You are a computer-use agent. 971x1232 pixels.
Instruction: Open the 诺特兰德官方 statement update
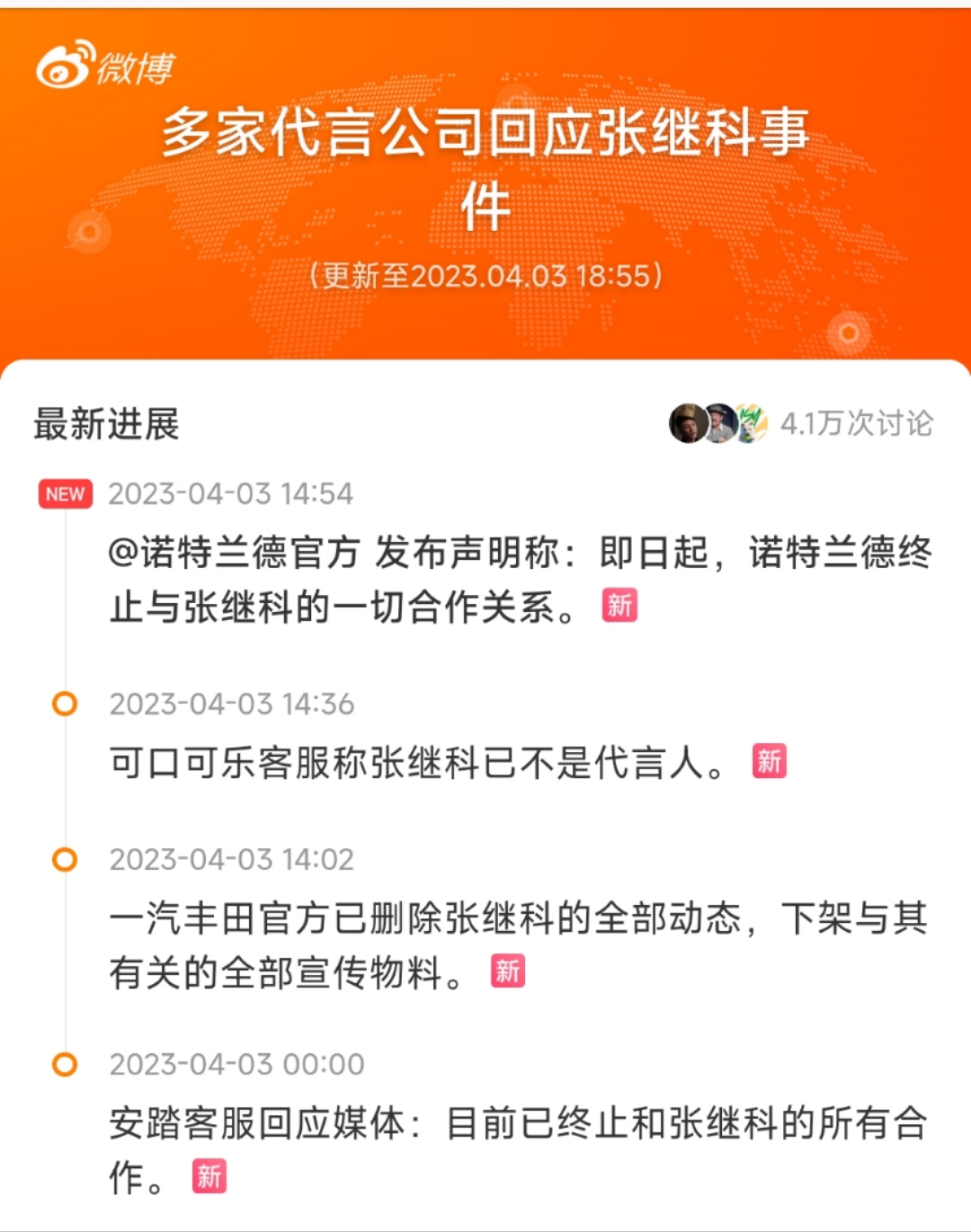pos(519,580)
